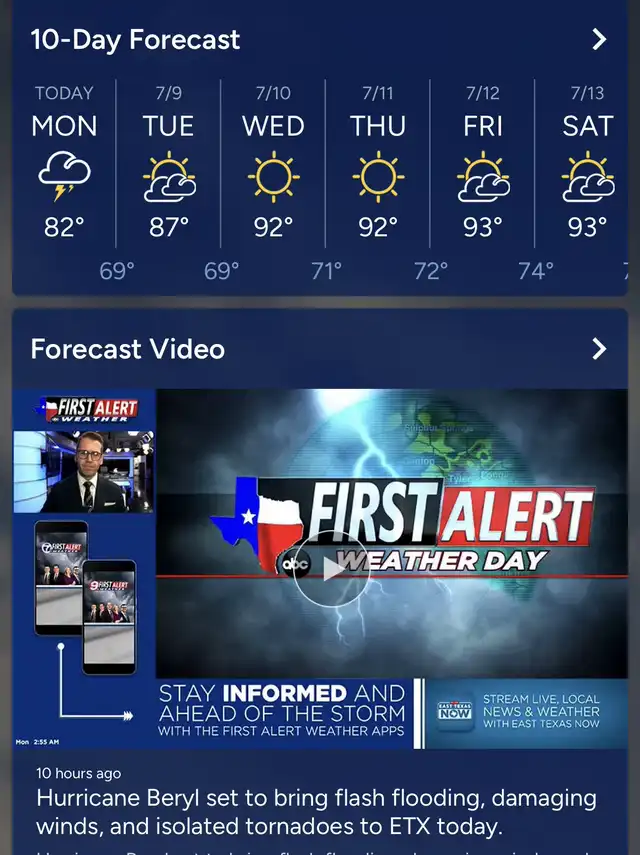Image resolution: width=640 pixels, height=855 pixels.
Task: Select Tuesday 7/9 forecast
Action: (x=168, y=165)
